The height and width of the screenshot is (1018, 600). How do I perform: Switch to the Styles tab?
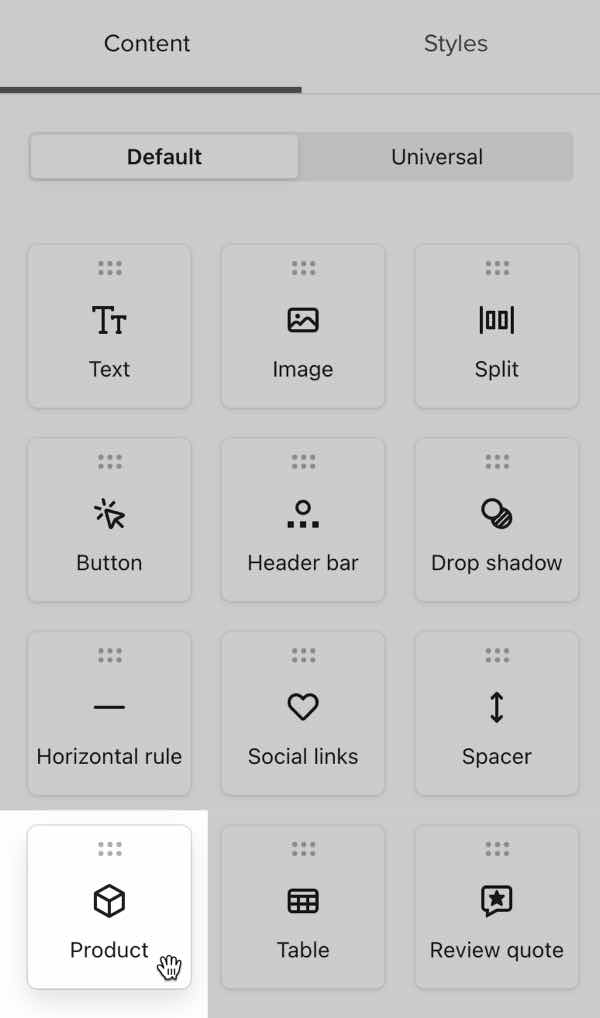[455, 44]
